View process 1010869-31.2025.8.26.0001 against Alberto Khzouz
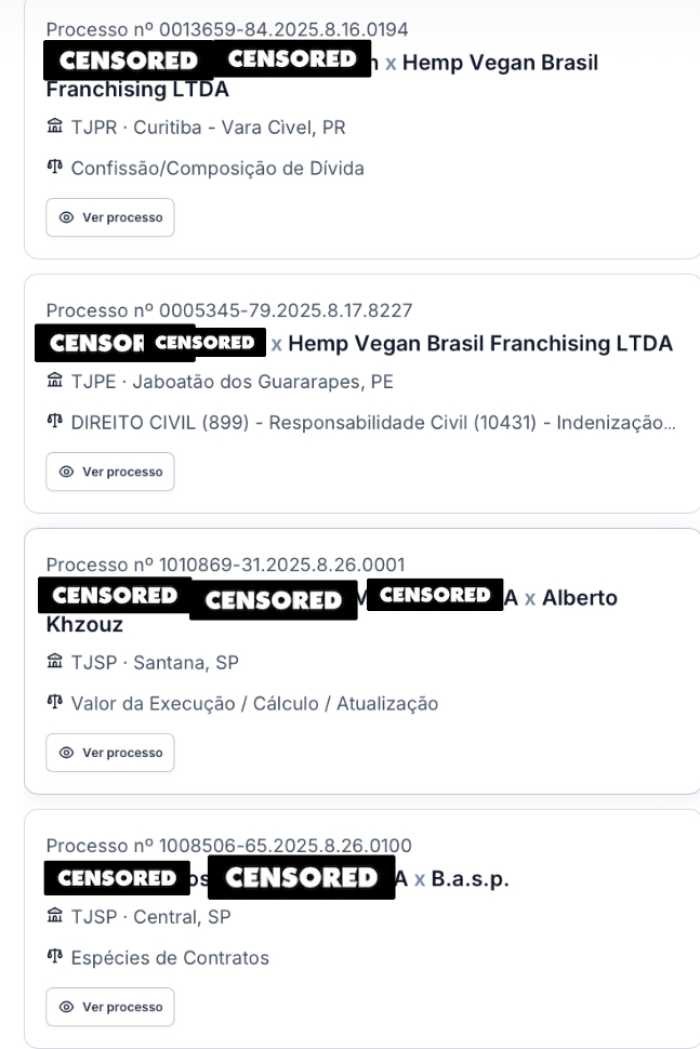The height and width of the screenshot is (1049, 700). click(110, 752)
